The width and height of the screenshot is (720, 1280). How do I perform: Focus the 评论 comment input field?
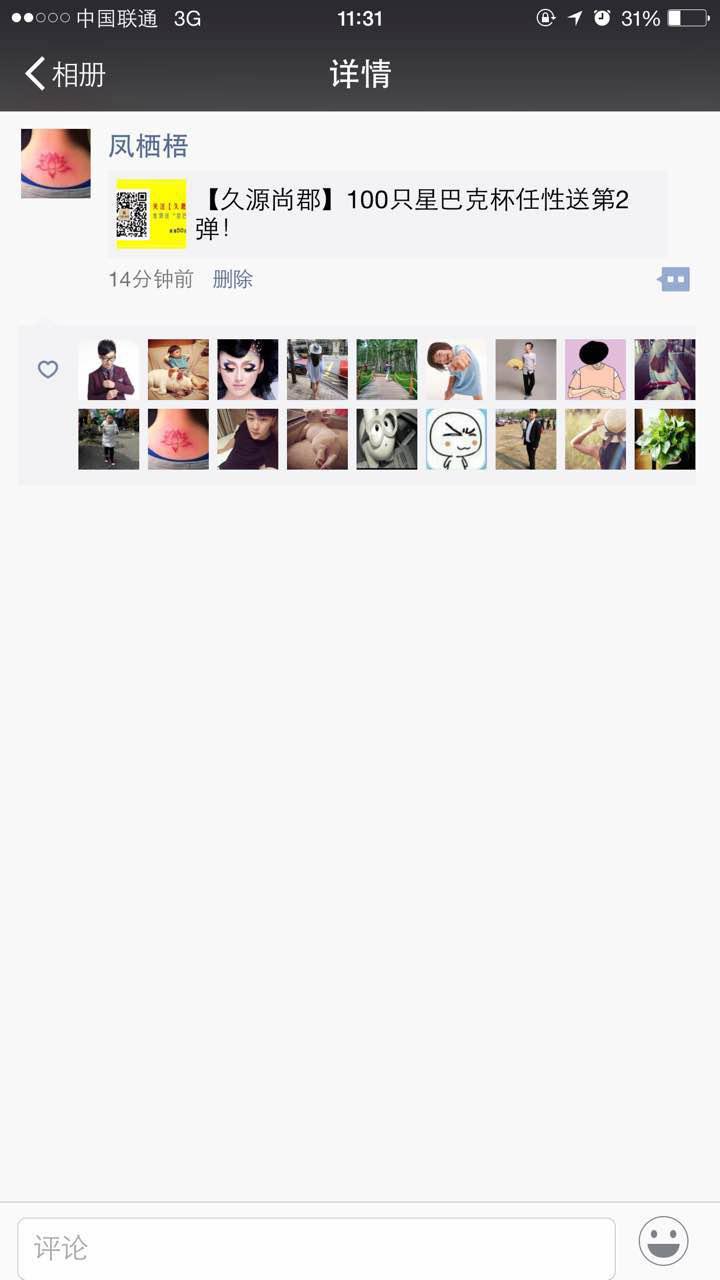click(316, 1247)
